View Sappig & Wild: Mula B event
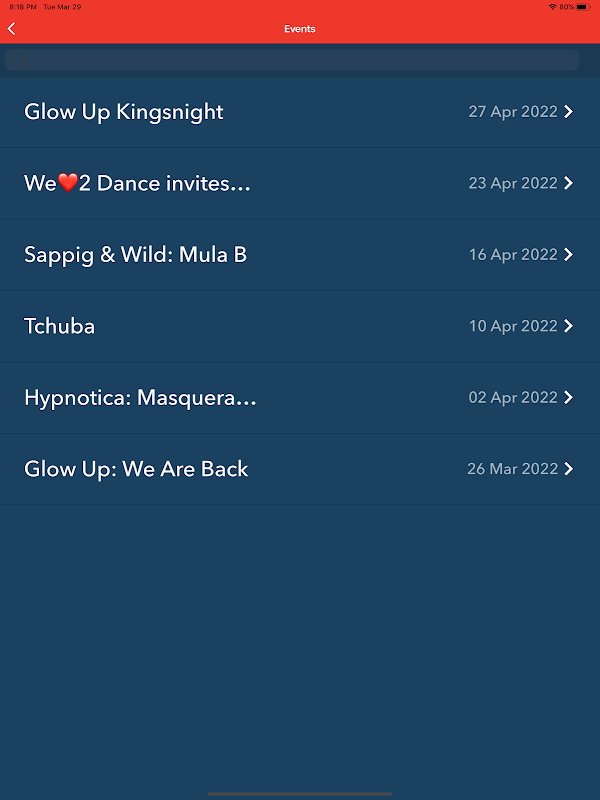The height and width of the screenshot is (800, 600). coord(299,255)
